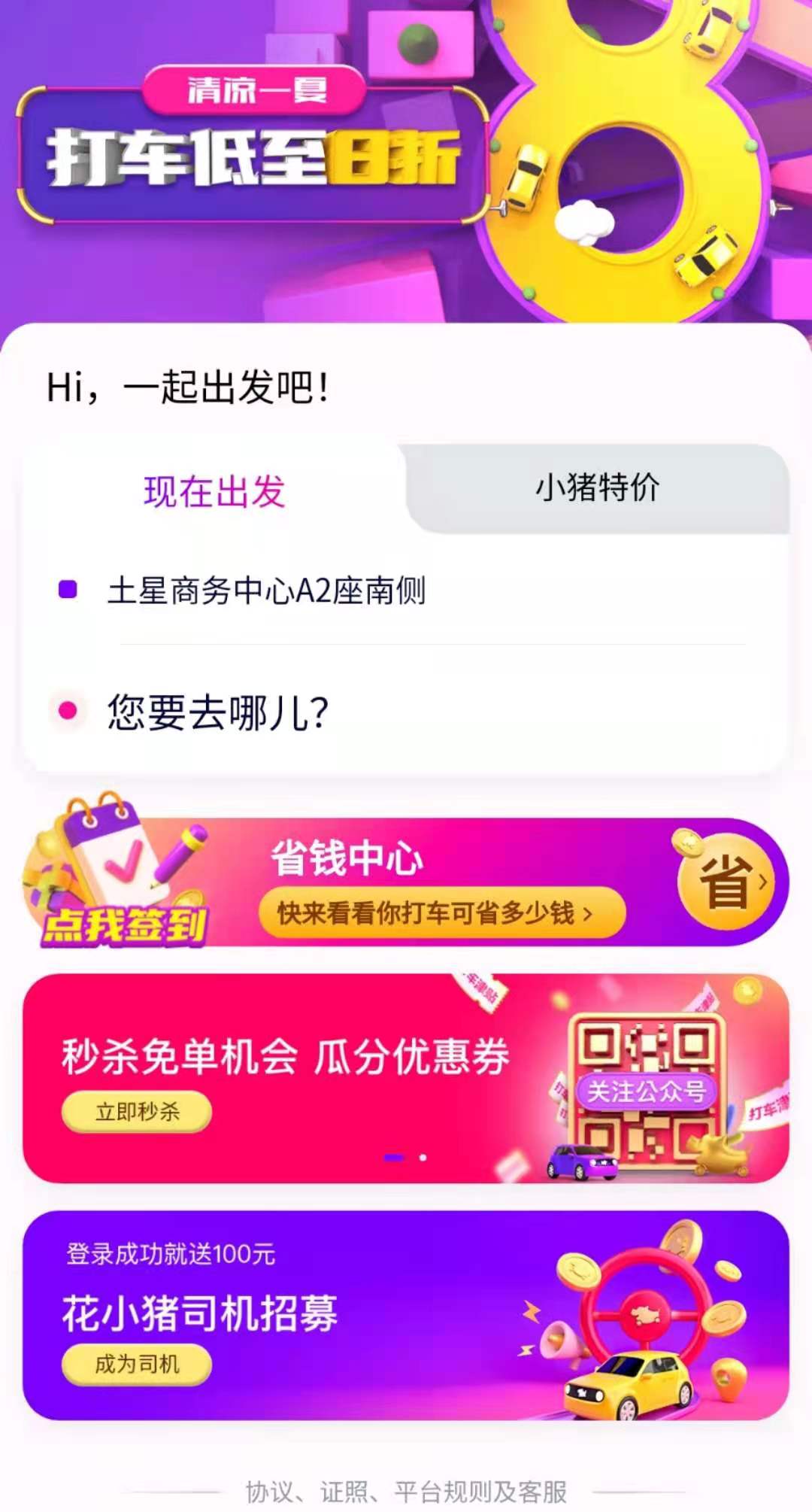Screen dimensions: 812x1512
Task: Tap the 成为司机 button
Action: (136, 1364)
